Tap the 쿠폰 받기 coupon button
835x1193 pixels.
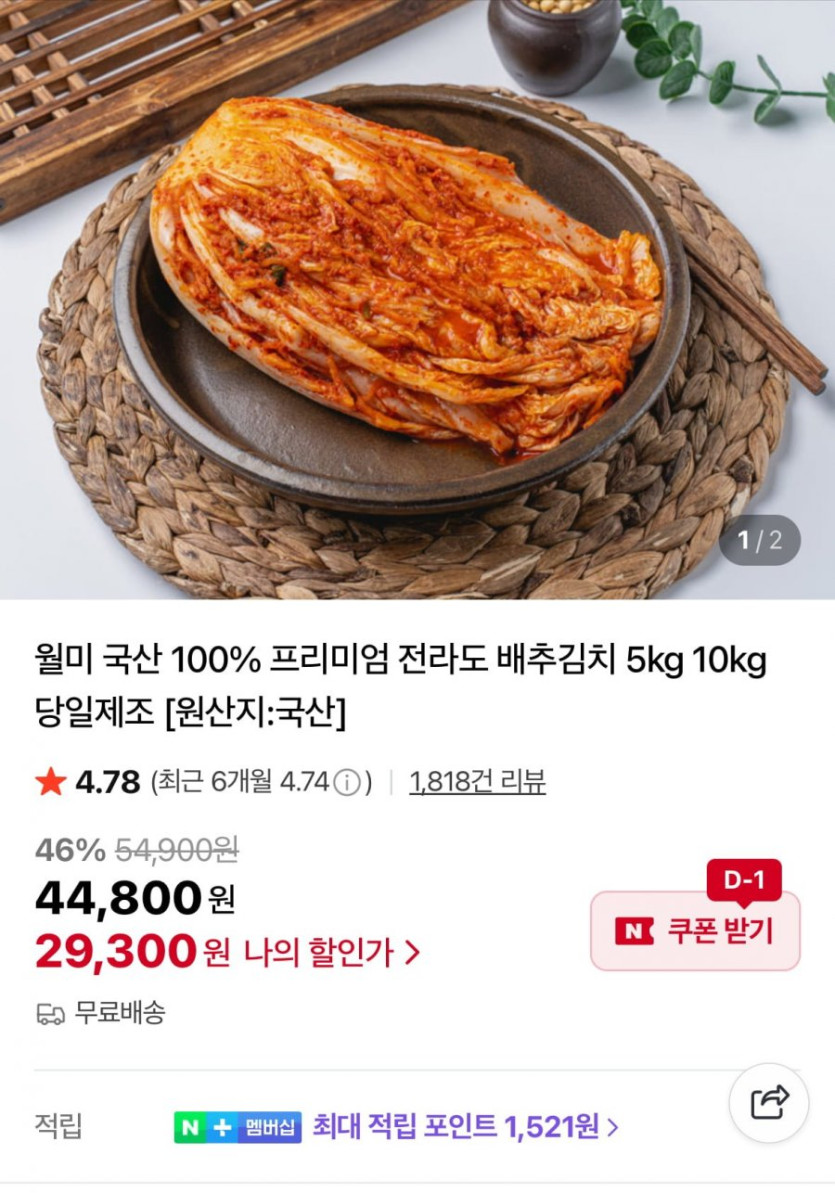pyautogui.click(x=696, y=931)
